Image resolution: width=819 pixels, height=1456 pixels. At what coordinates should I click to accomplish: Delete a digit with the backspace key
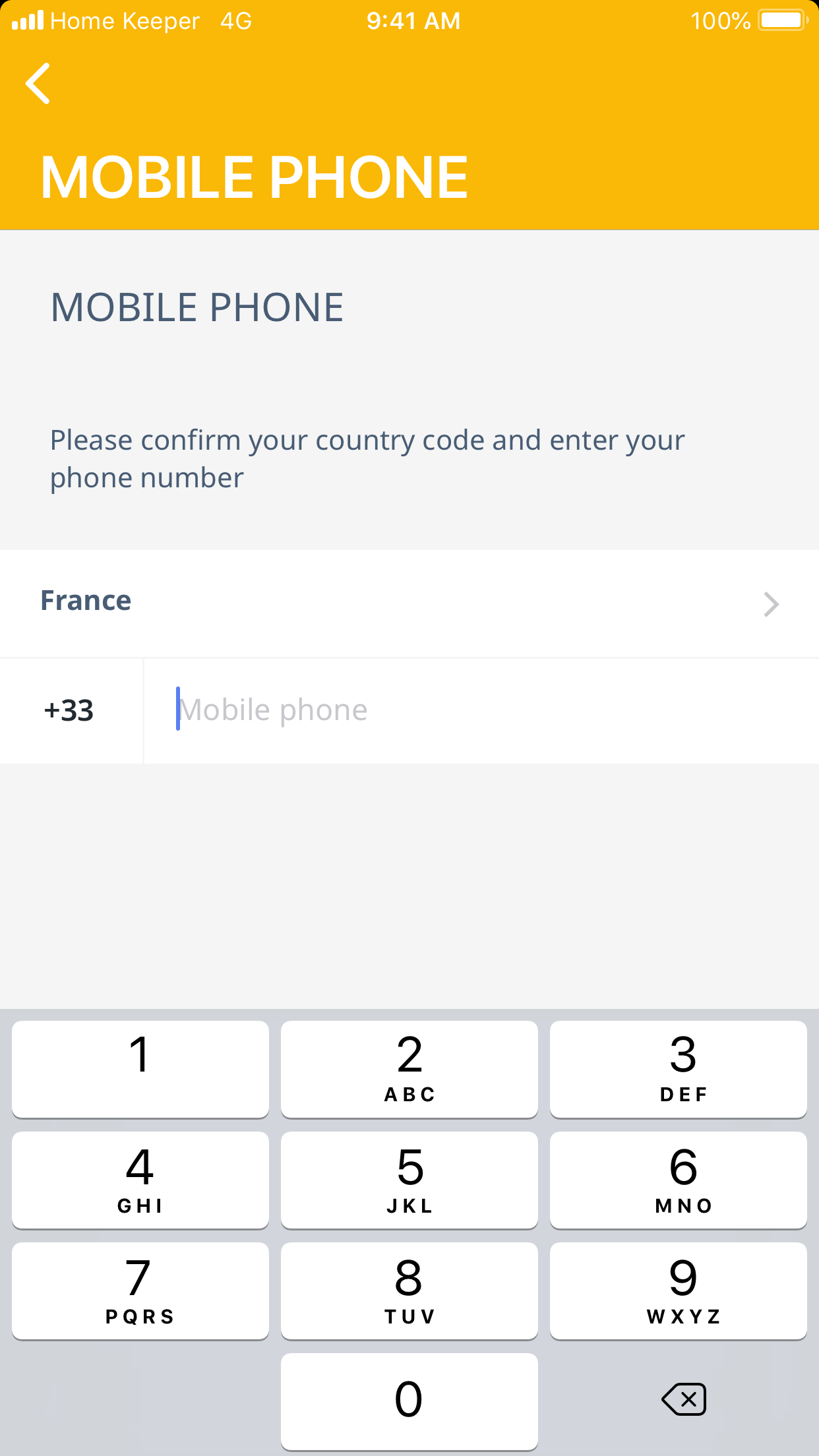(683, 1399)
